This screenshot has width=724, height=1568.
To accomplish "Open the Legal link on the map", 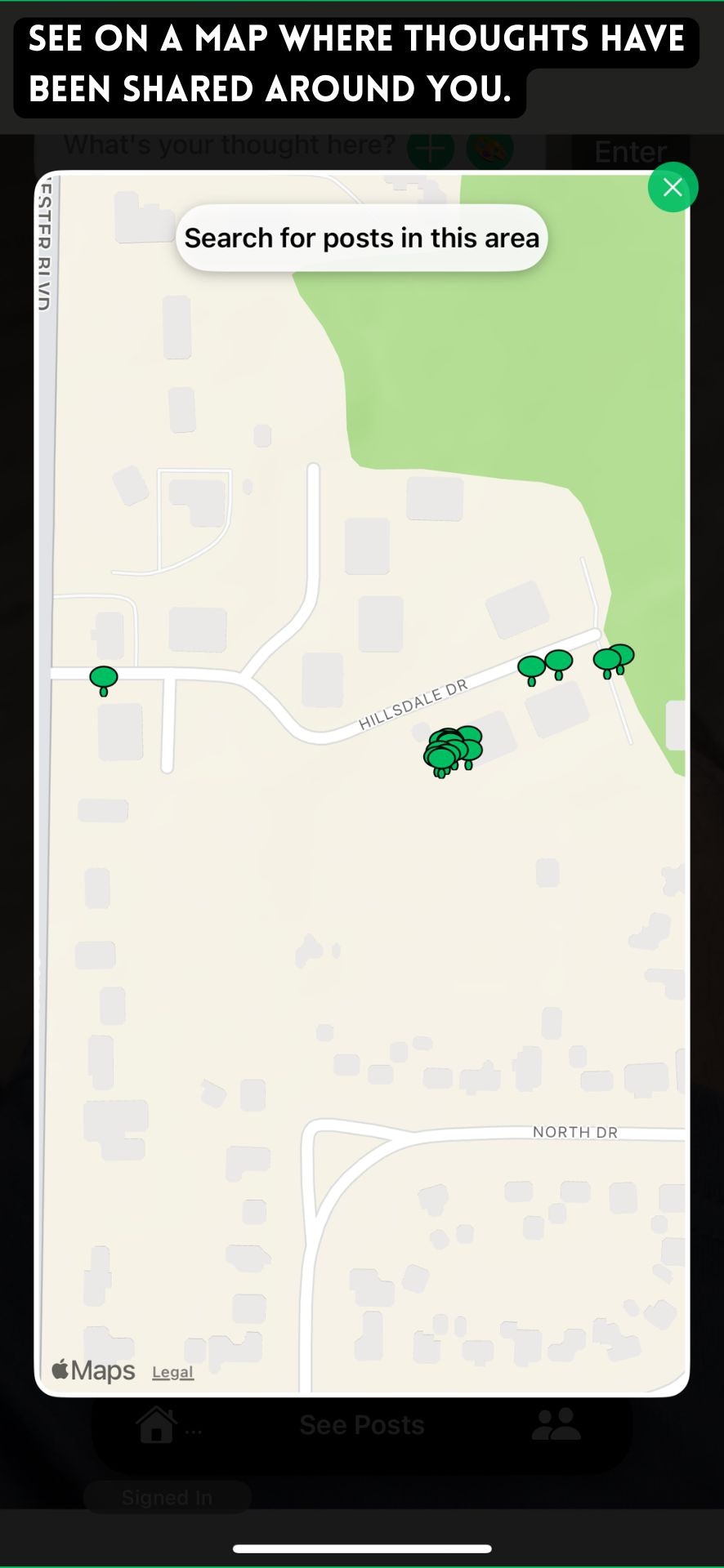I will (172, 1372).
